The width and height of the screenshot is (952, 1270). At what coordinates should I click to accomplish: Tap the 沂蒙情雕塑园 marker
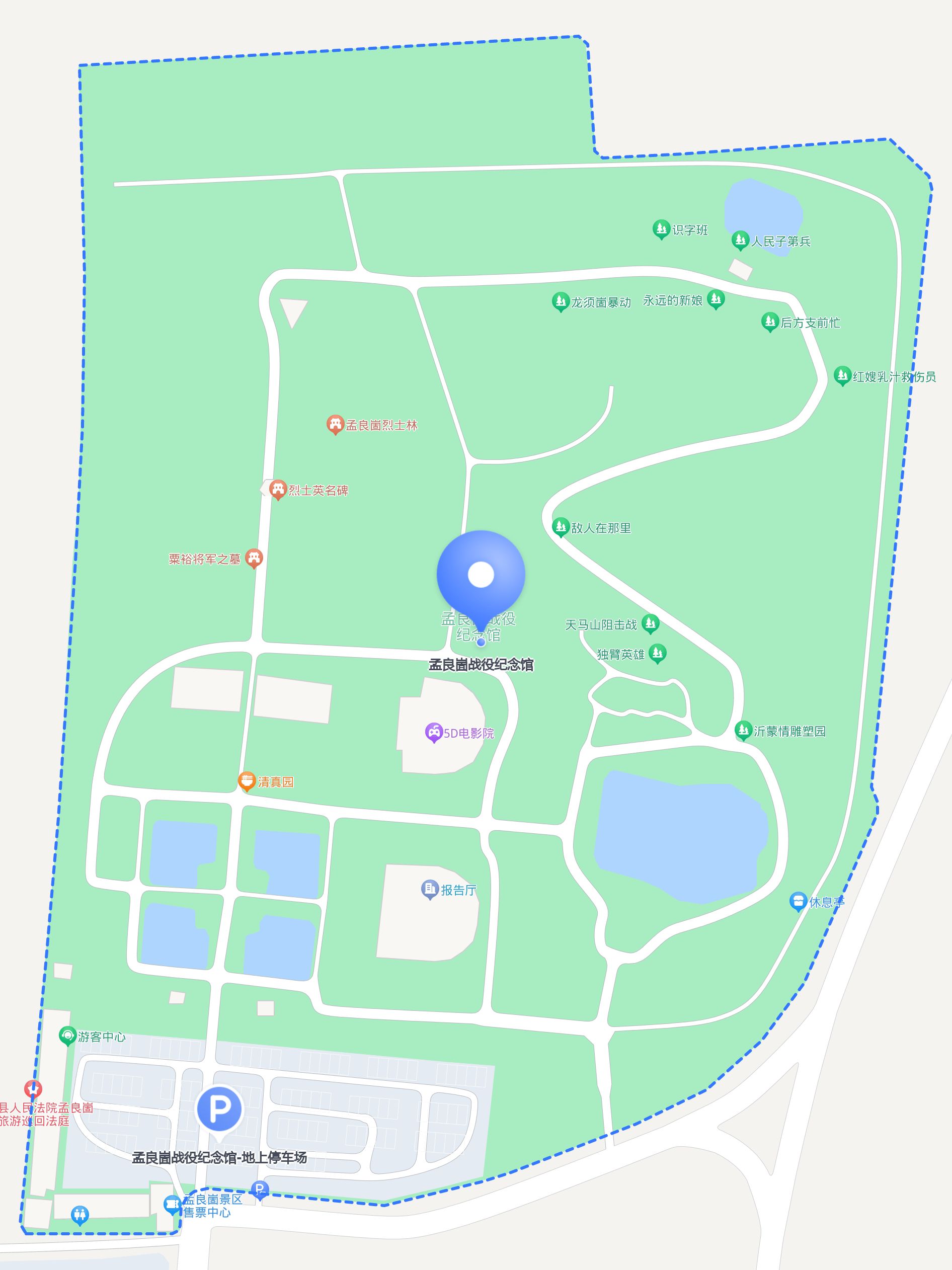pyautogui.click(x=744, y=730)
